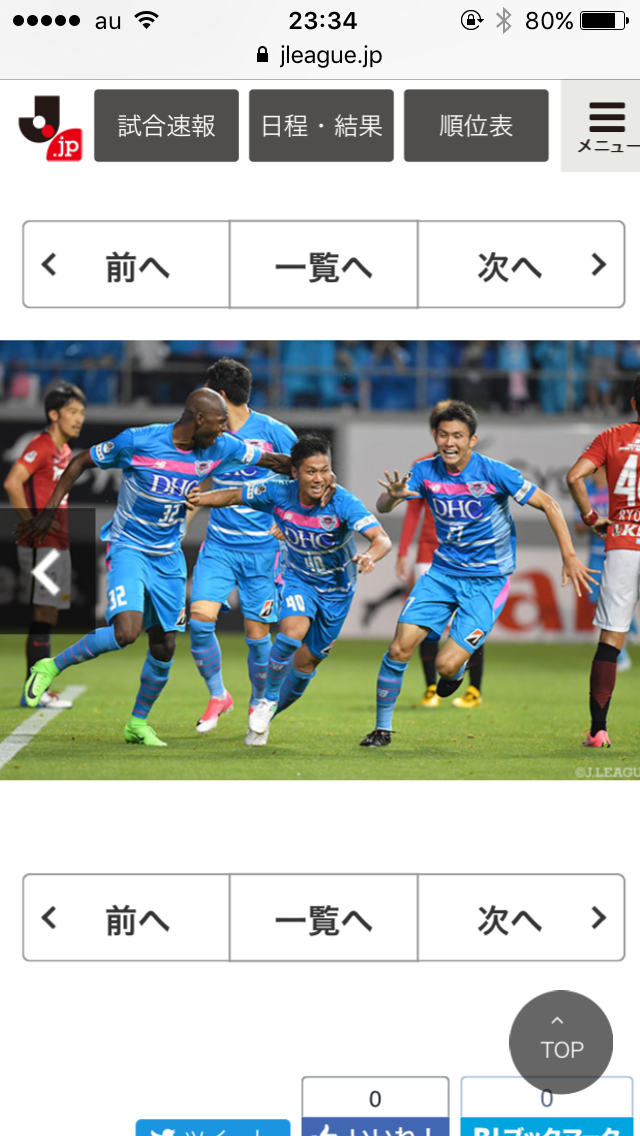This screenshot has width=640, height=1136.
Task: Share the photo via tweet button
Action: pyautogui.click(x=213, y=1127)
